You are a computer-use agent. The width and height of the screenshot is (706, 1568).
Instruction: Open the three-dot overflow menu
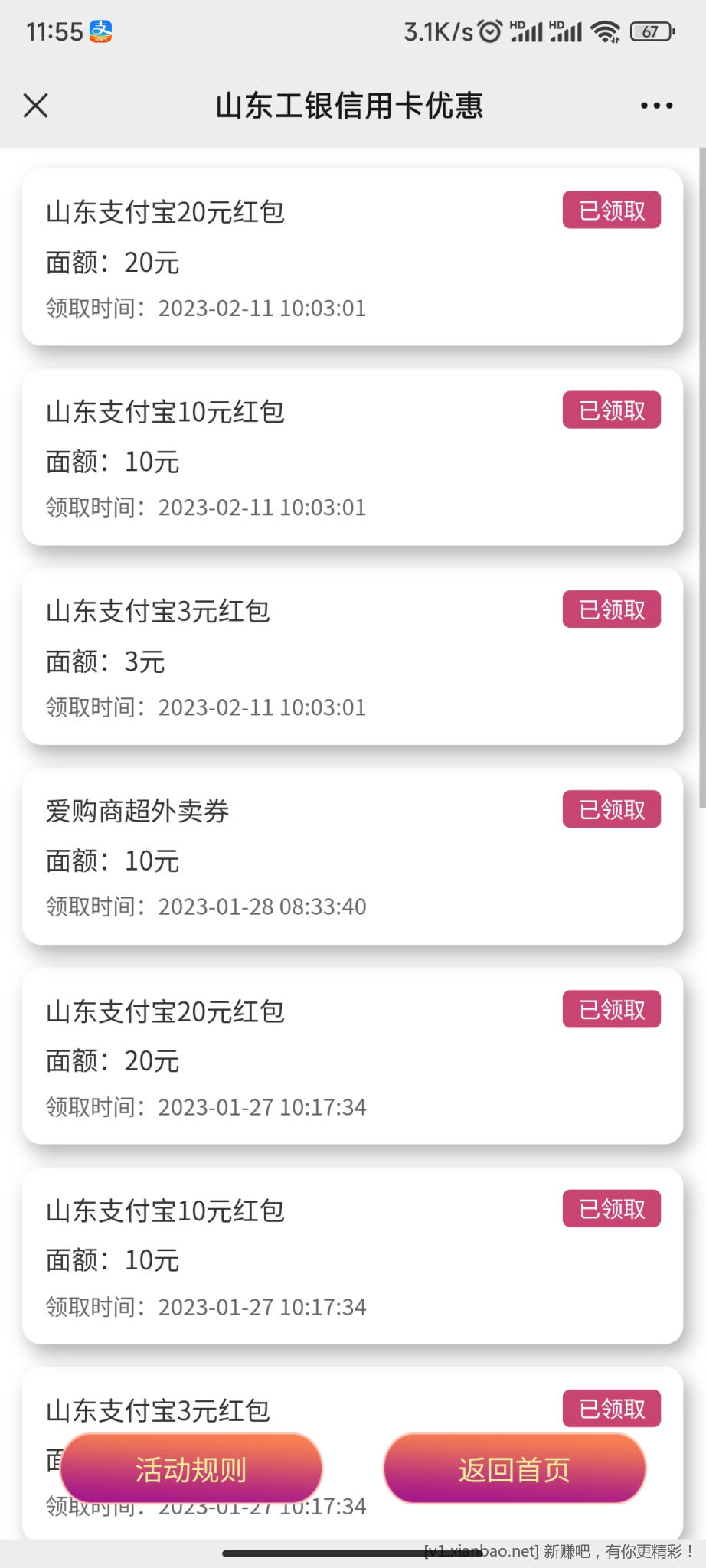[x=656, y=106]
